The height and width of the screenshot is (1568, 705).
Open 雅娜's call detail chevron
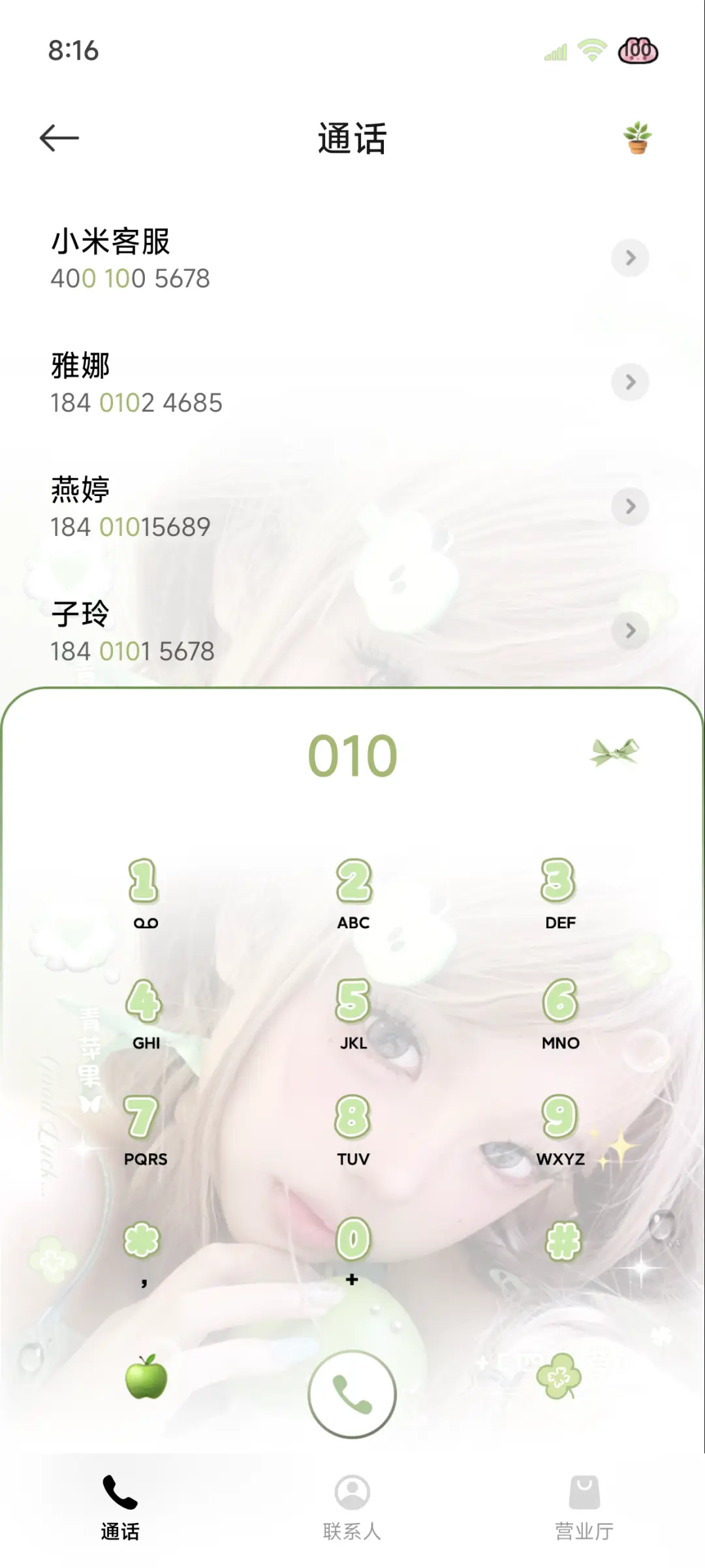(631, 382)
